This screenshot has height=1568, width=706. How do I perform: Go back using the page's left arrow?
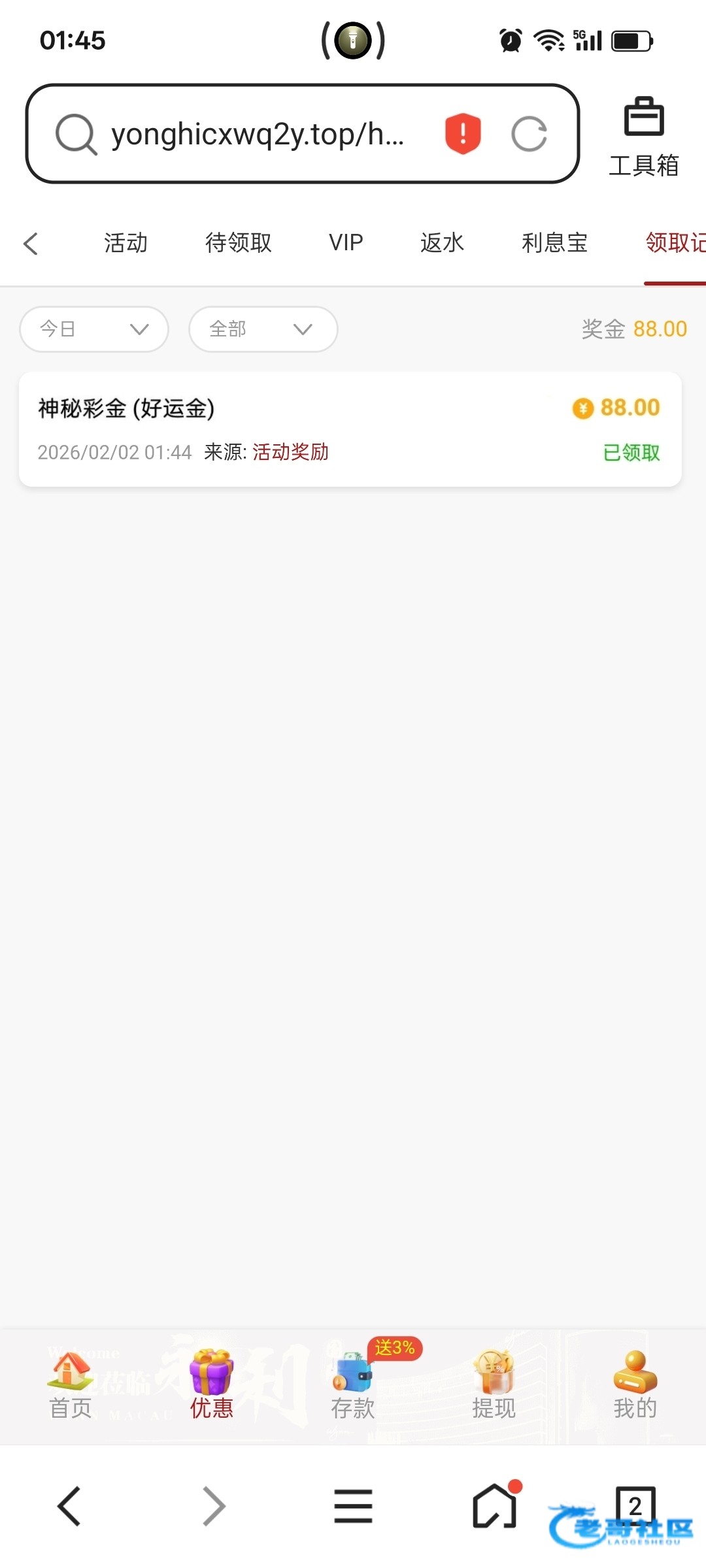point(31,244)
